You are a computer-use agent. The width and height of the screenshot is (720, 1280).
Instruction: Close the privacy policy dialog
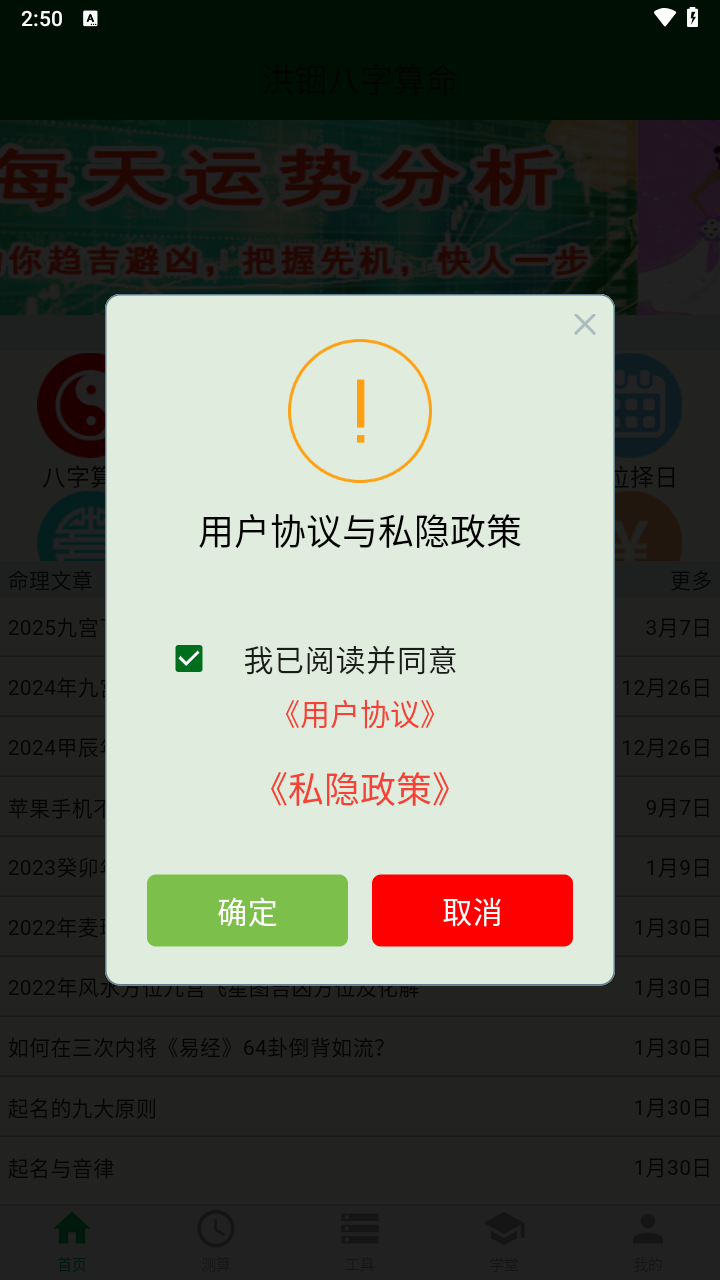tap(584, 324)
